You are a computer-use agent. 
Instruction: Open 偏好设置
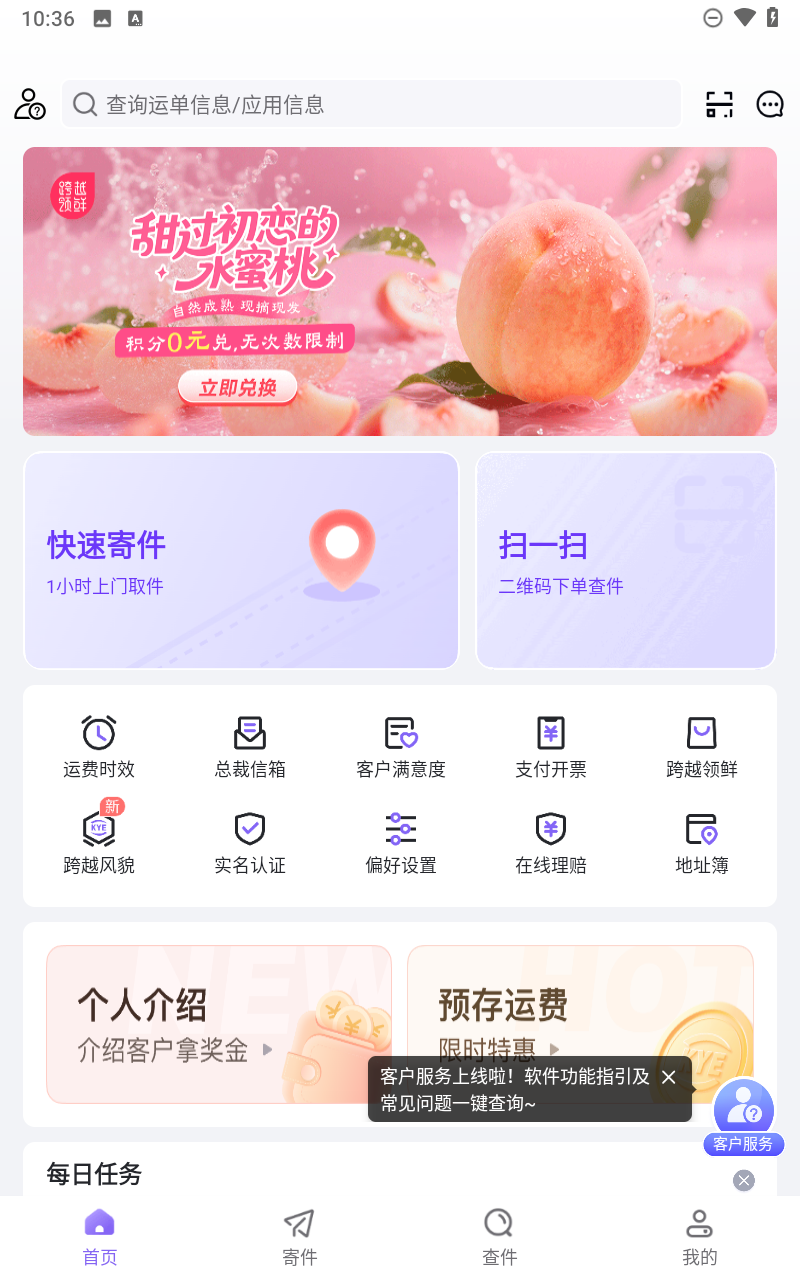point(401,843)
